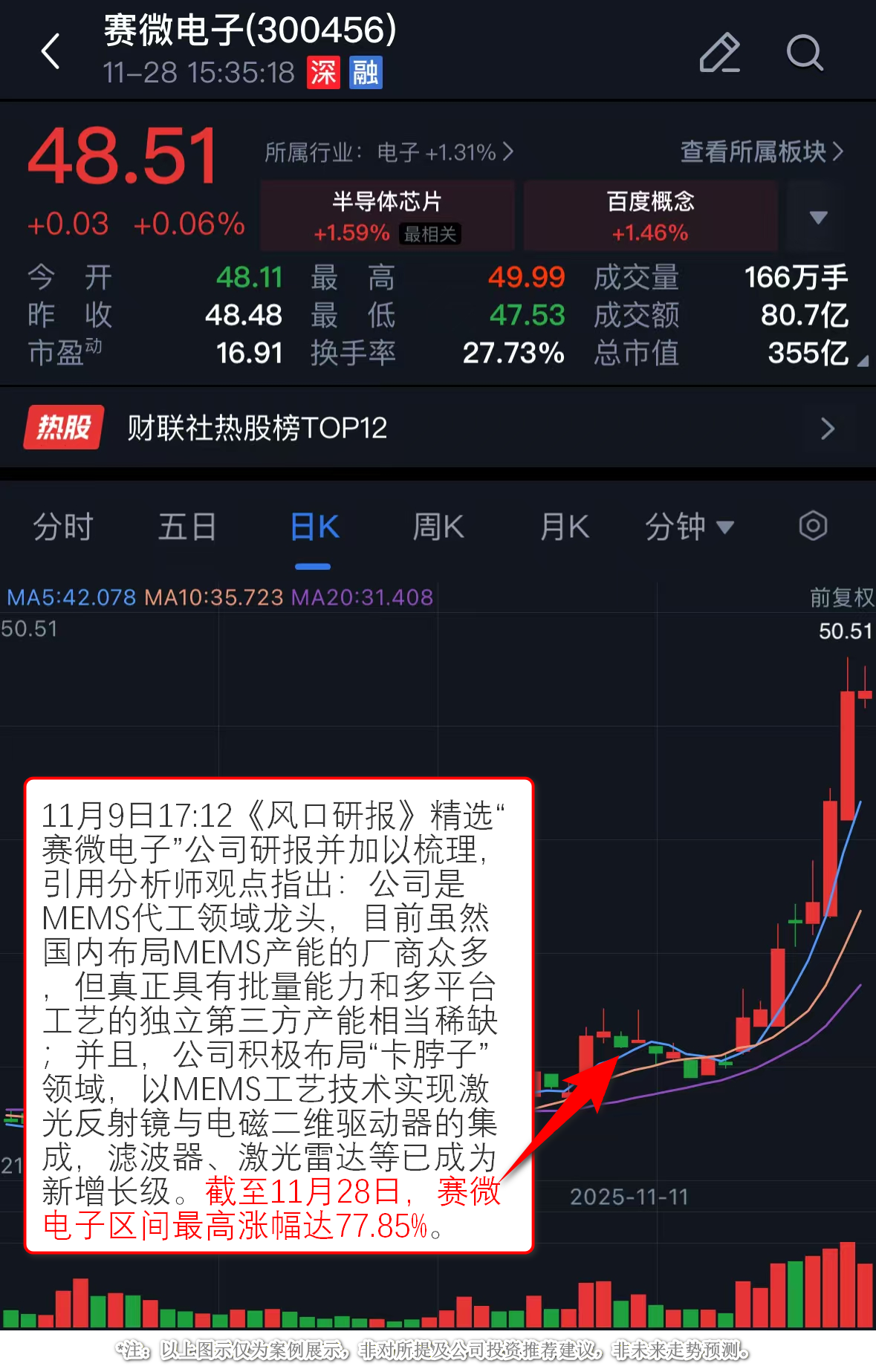This screenshot has width=876, height=1372.
Task: Open 查看所属板块
Action: coord(762,152)
